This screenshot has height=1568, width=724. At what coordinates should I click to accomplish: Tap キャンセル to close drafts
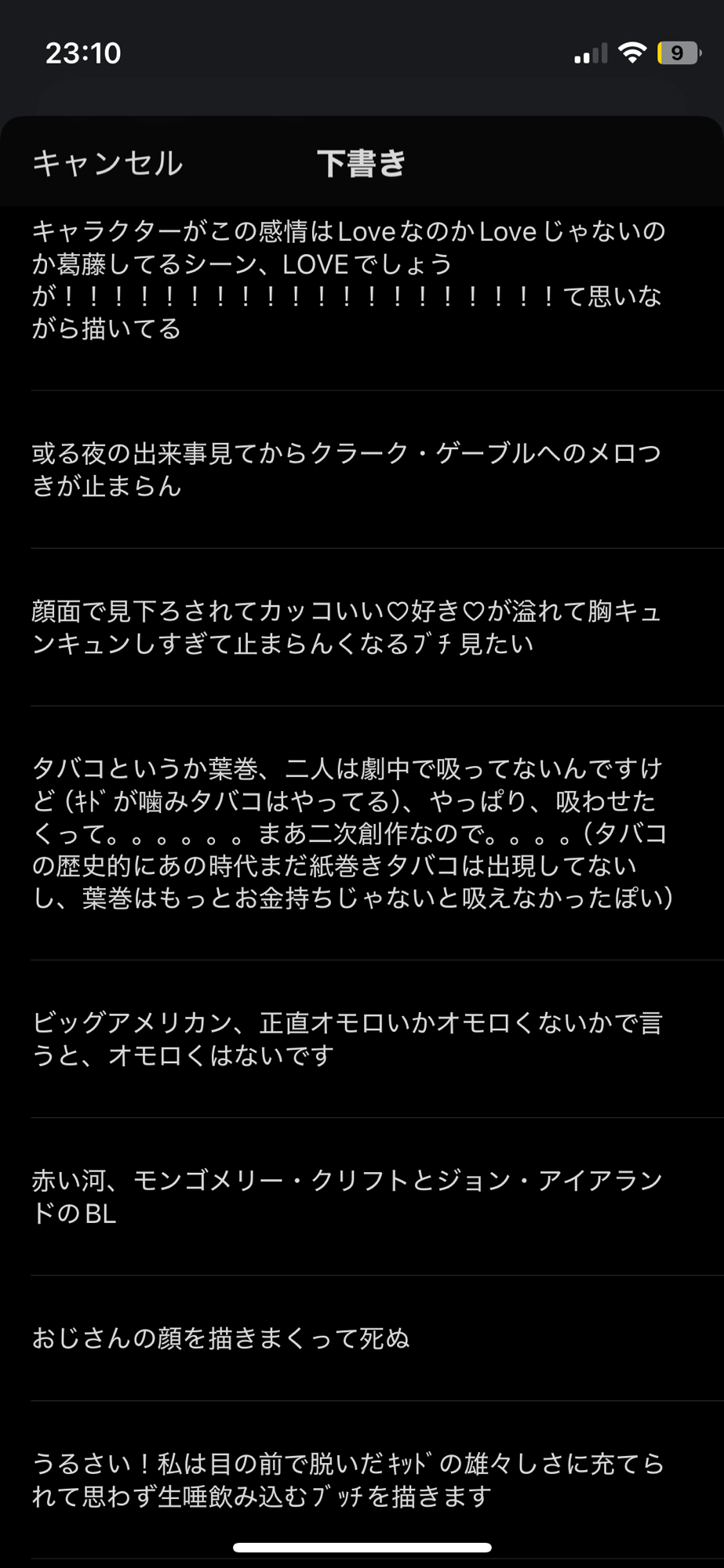(107, 163)
